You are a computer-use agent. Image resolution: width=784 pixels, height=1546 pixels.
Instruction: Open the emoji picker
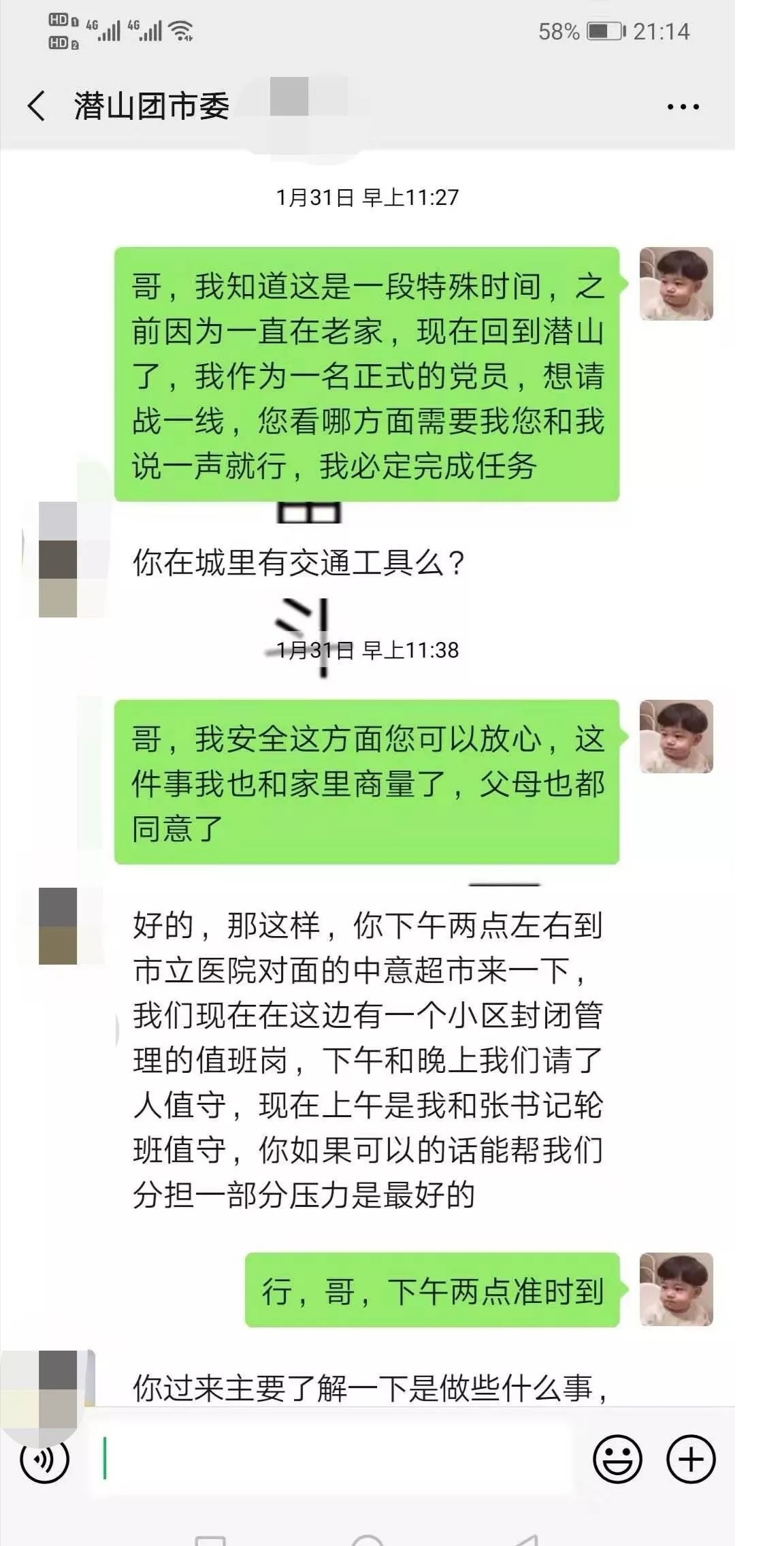[x=617, y=1459]
